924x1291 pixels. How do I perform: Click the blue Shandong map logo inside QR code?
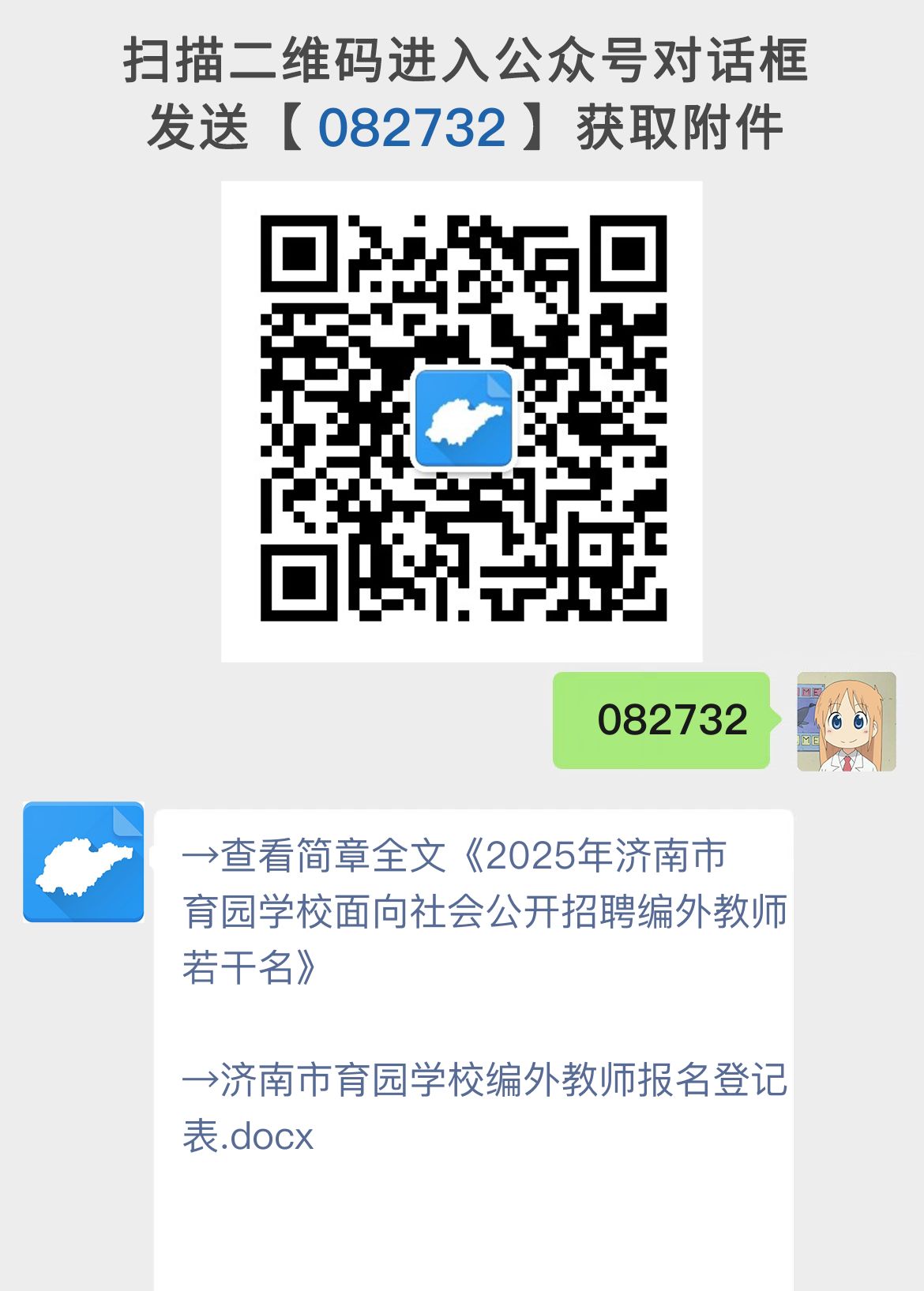(463, 416)
